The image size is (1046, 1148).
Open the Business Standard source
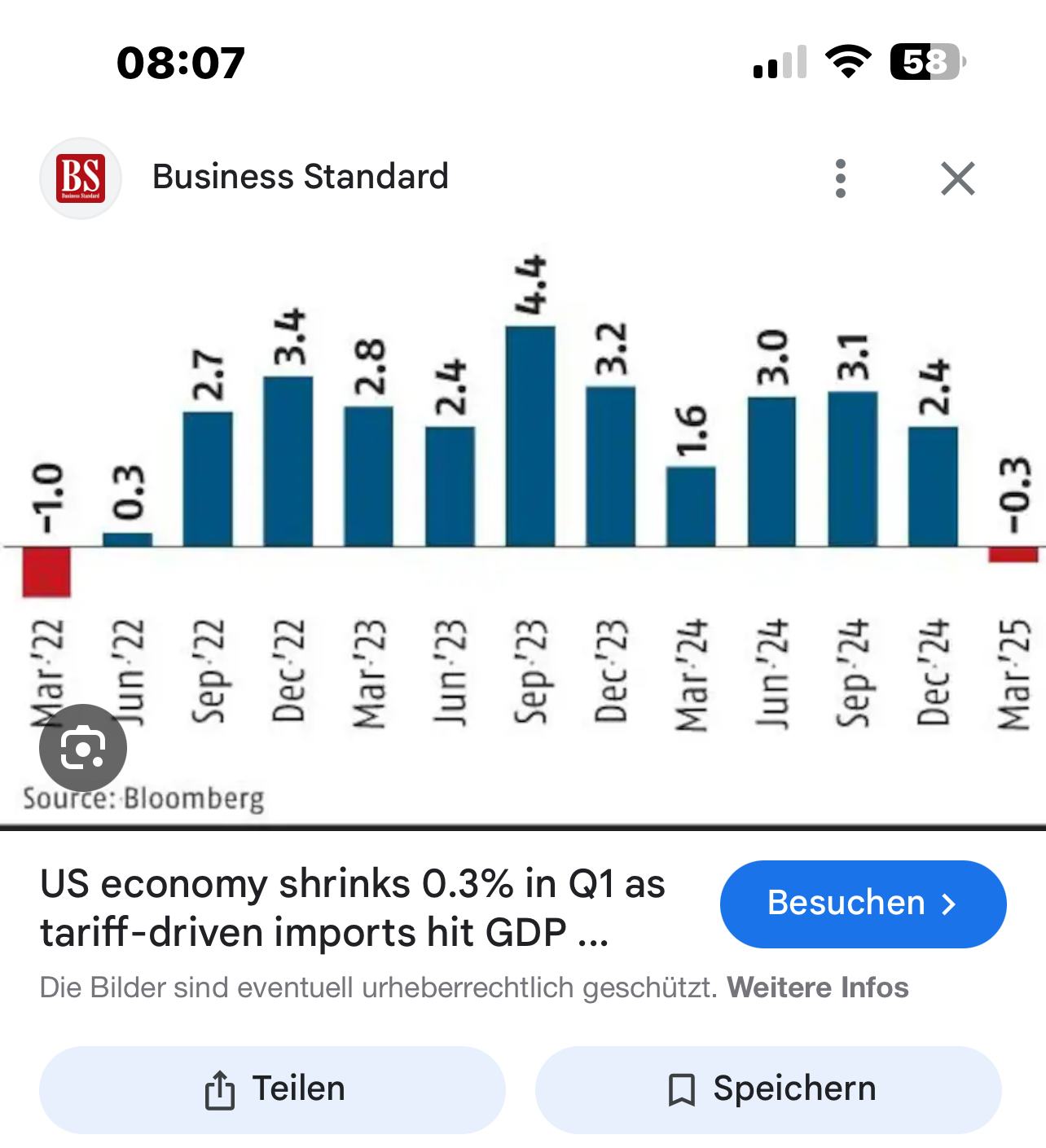(300, 177)
